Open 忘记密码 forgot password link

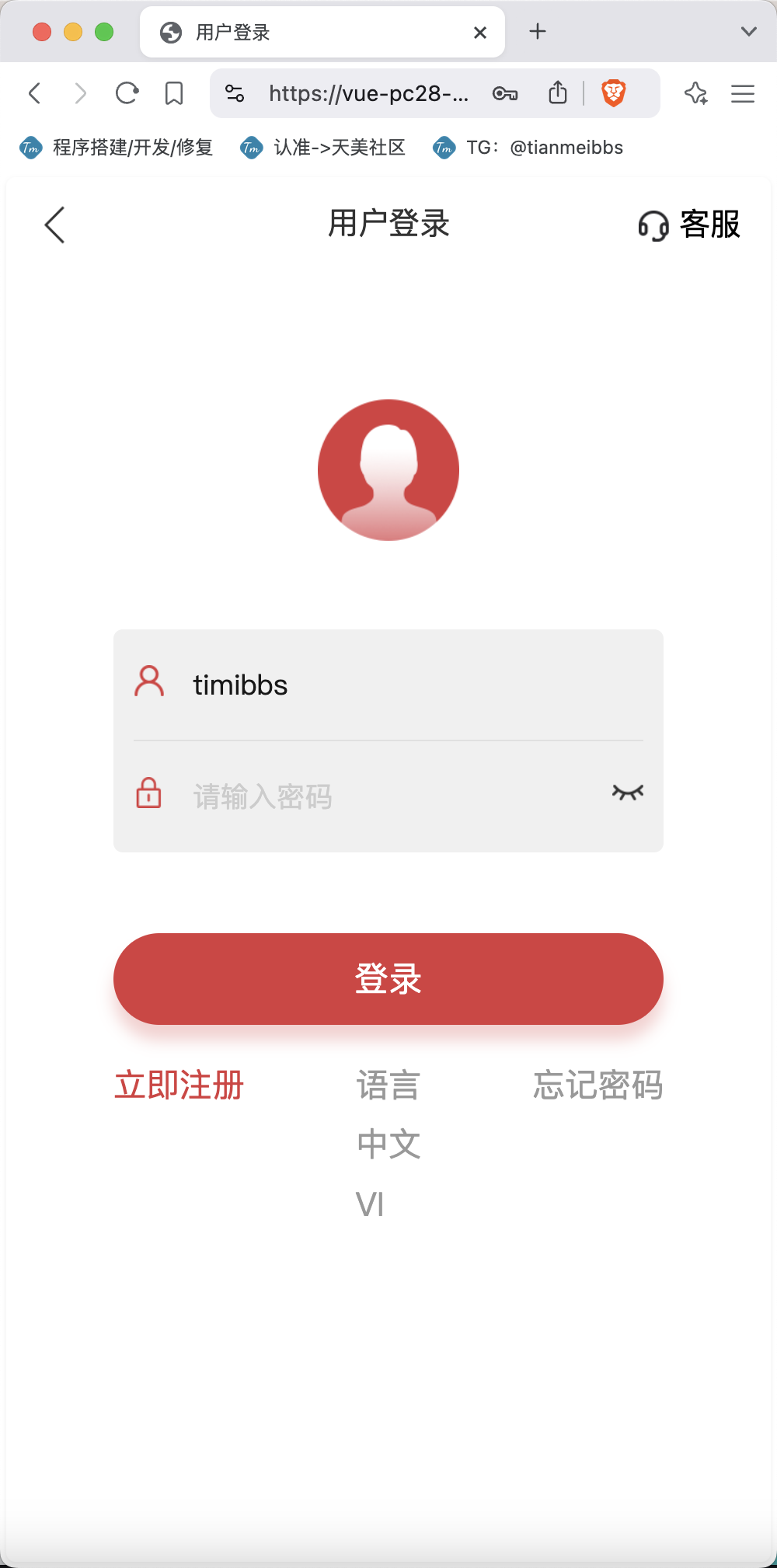pos(598,1085)
